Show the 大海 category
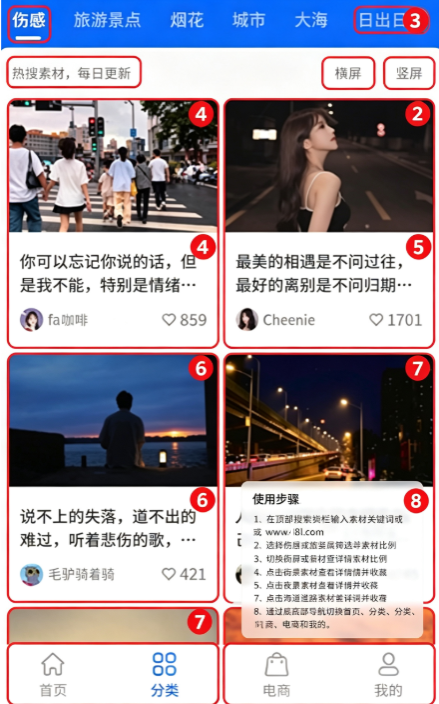 click(311, 20)
